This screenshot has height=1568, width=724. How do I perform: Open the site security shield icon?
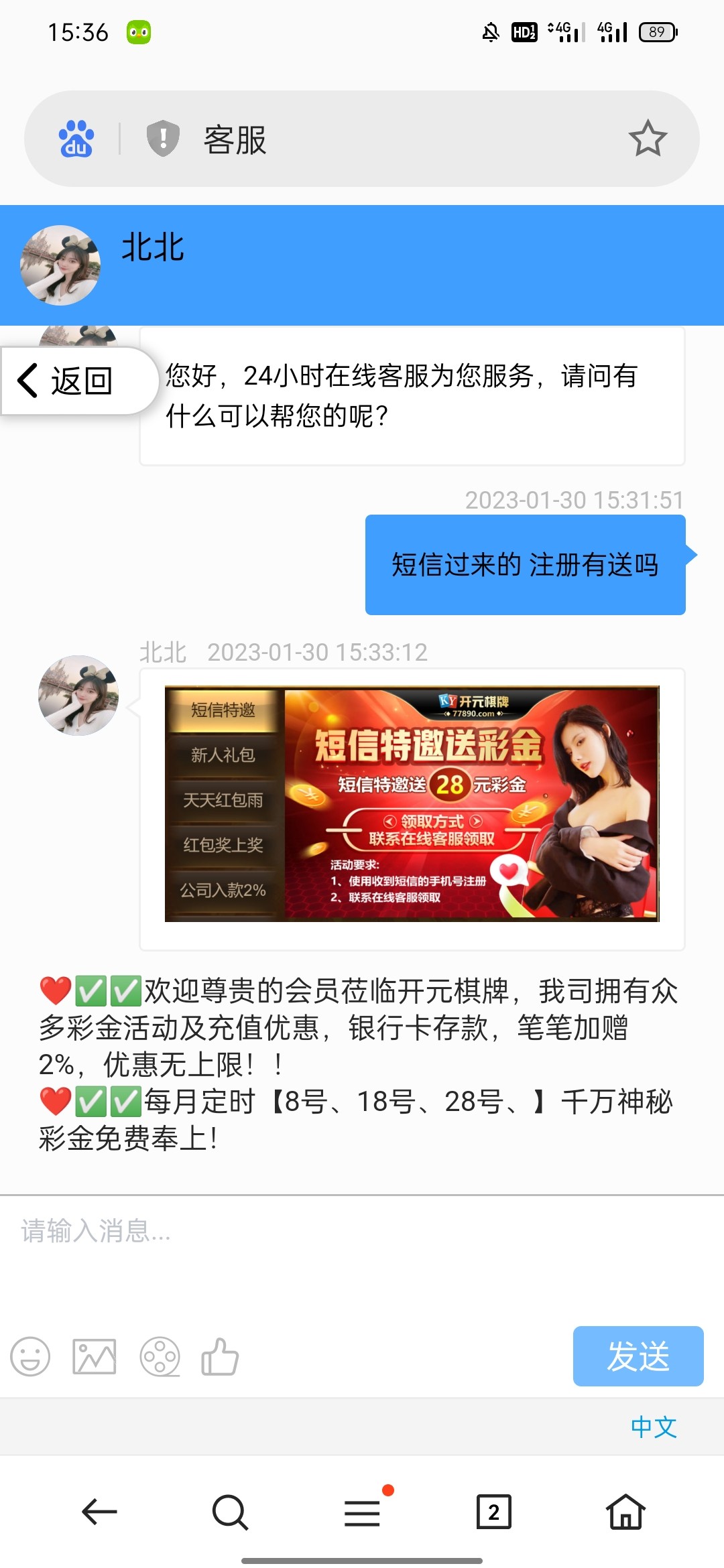[163, 139]
